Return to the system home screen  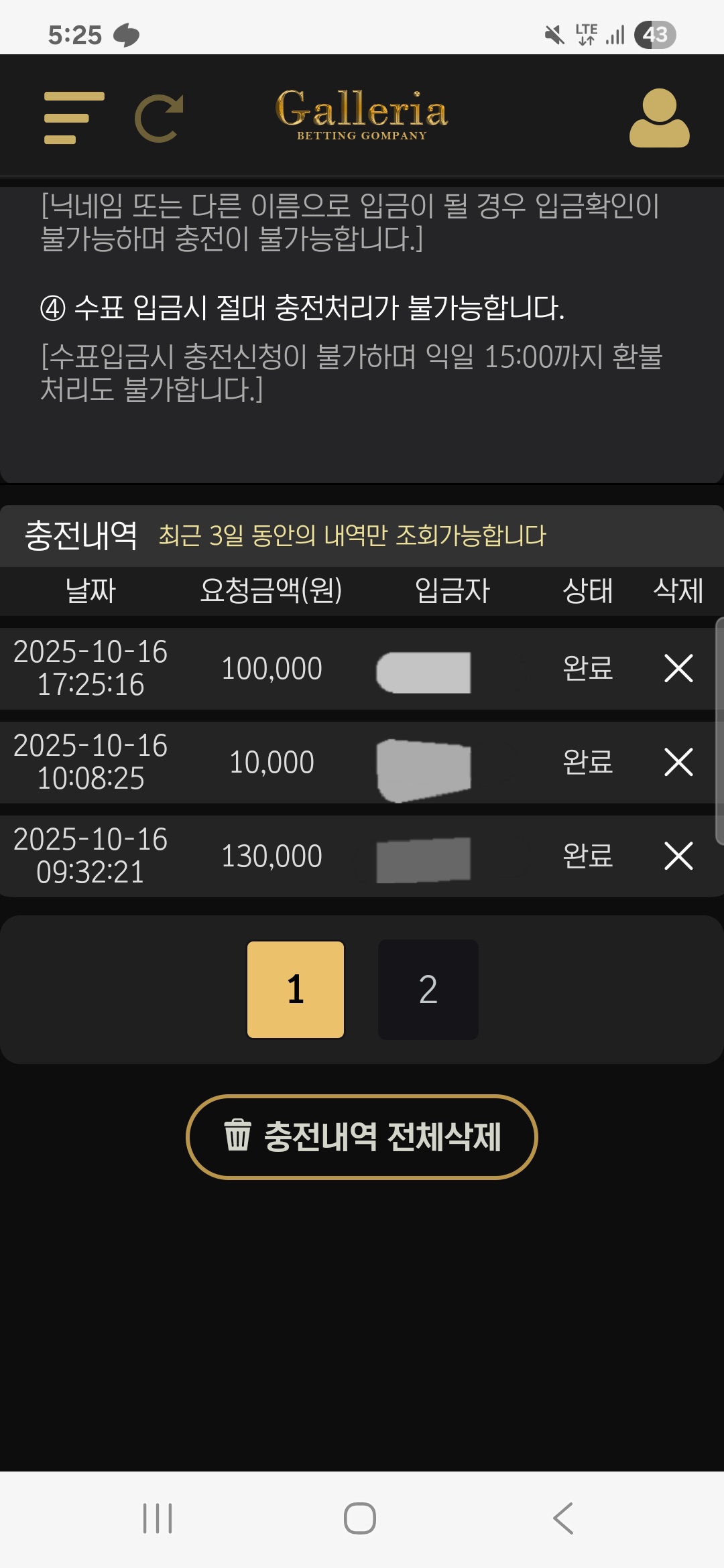(x=360, y=1518)
